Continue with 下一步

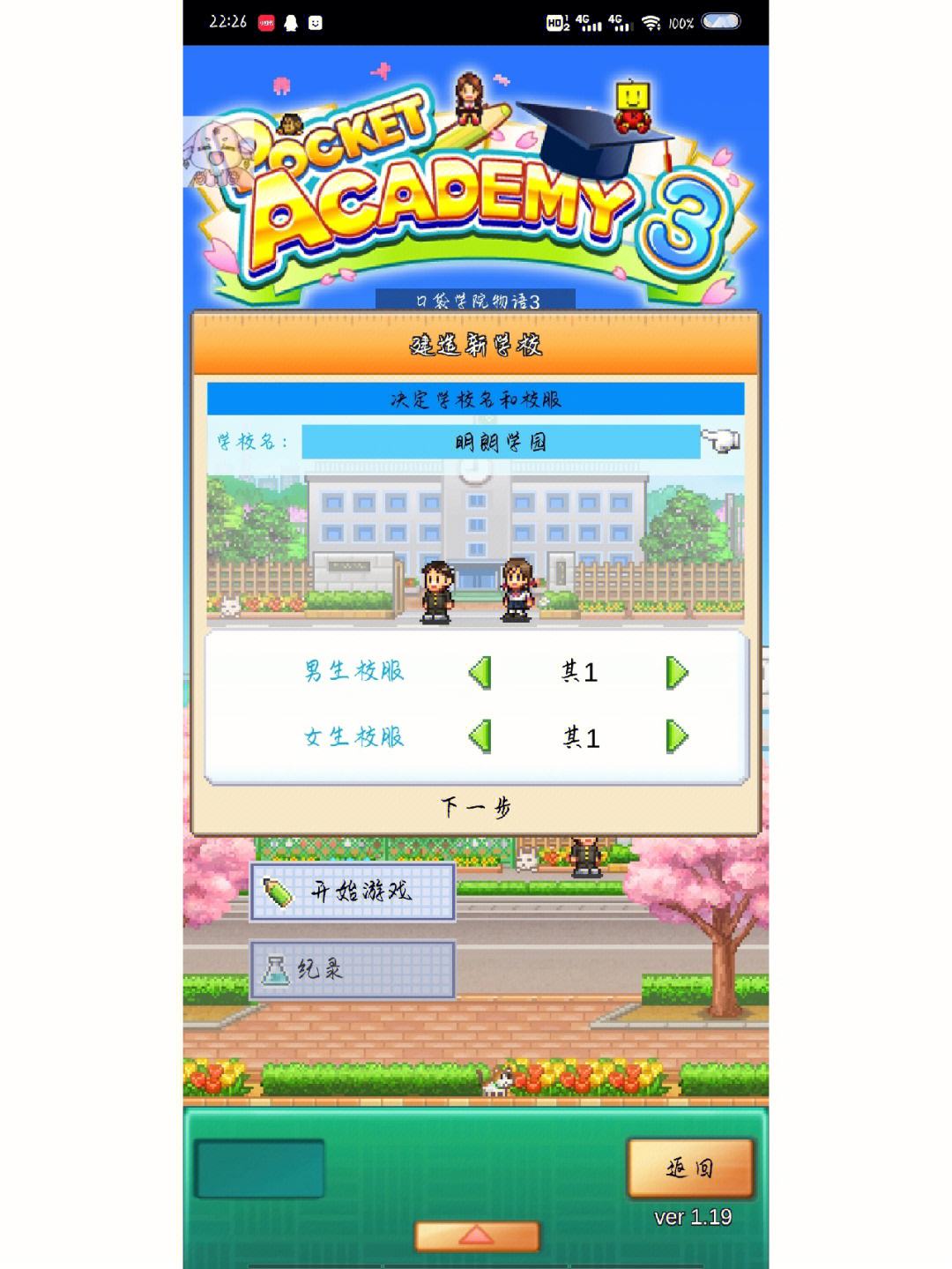tap(476, 807)
